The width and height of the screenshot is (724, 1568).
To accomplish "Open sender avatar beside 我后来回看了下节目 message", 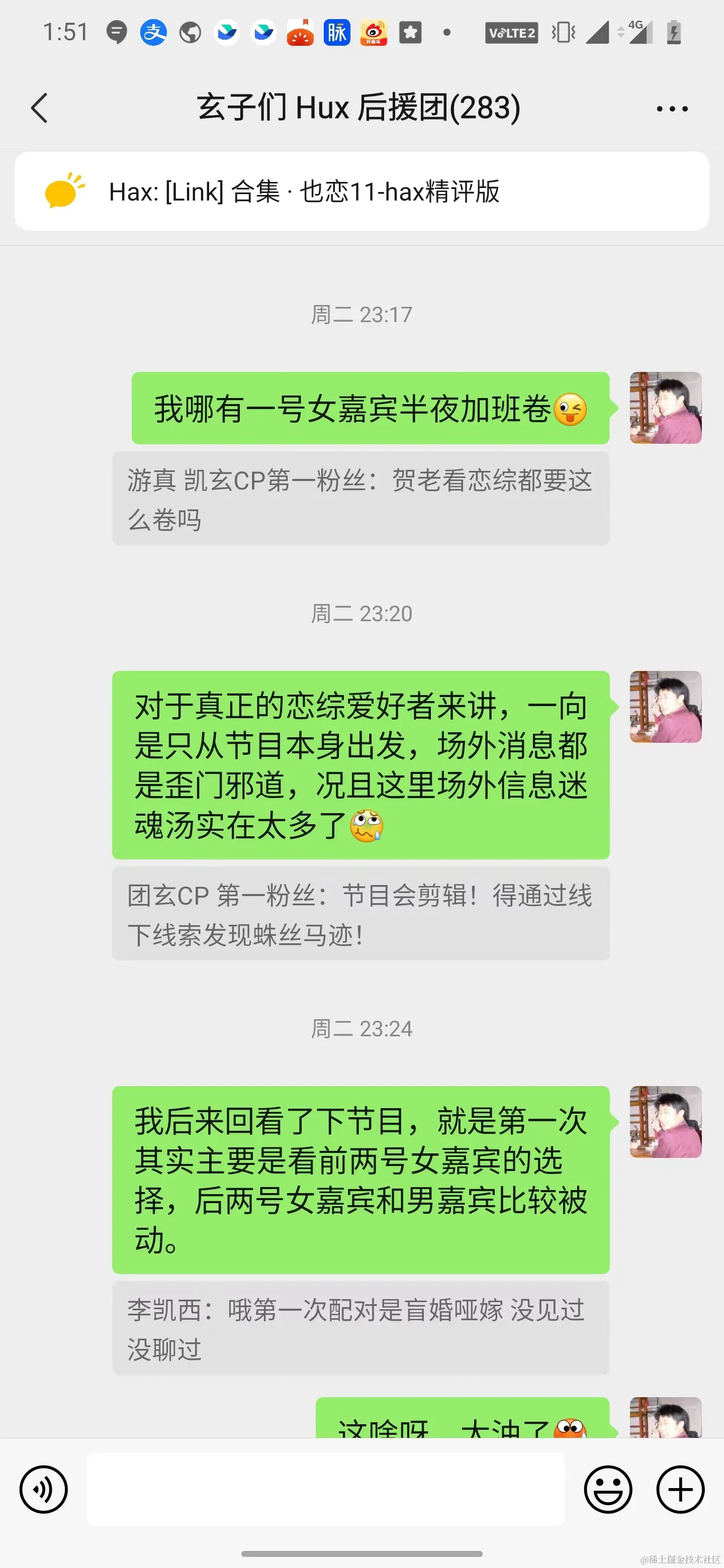I will [666, 1122].
